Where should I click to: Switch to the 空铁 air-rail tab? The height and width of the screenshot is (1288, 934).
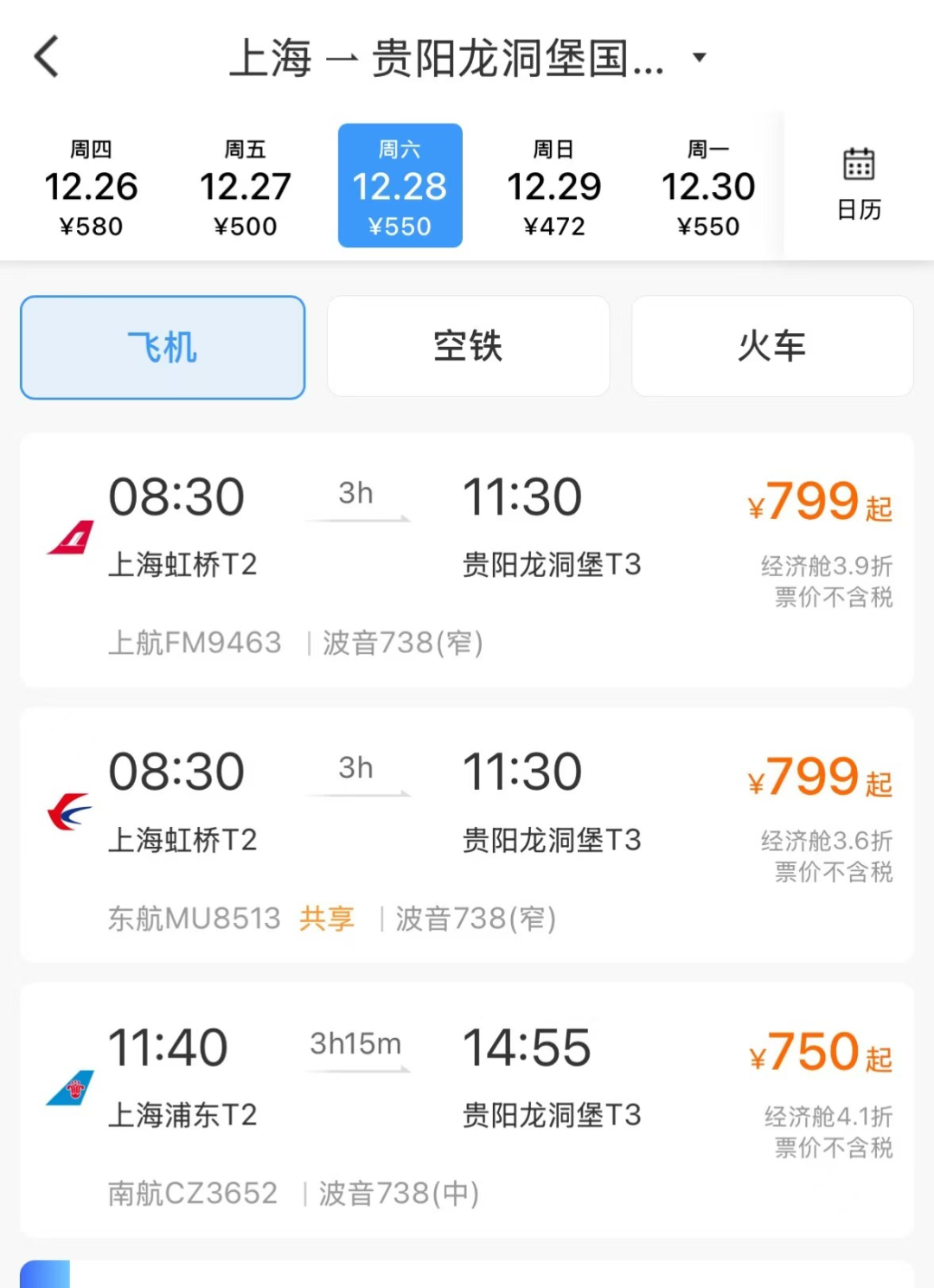tap(468, 347)
